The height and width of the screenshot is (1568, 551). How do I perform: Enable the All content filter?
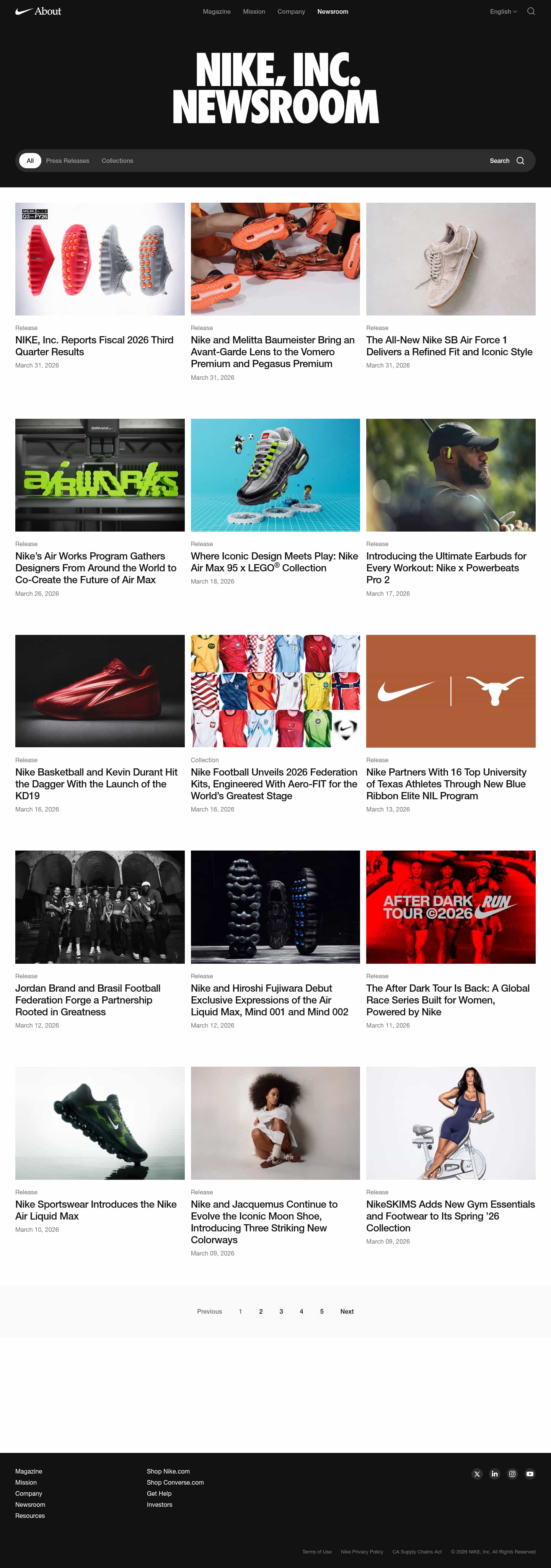30,161
